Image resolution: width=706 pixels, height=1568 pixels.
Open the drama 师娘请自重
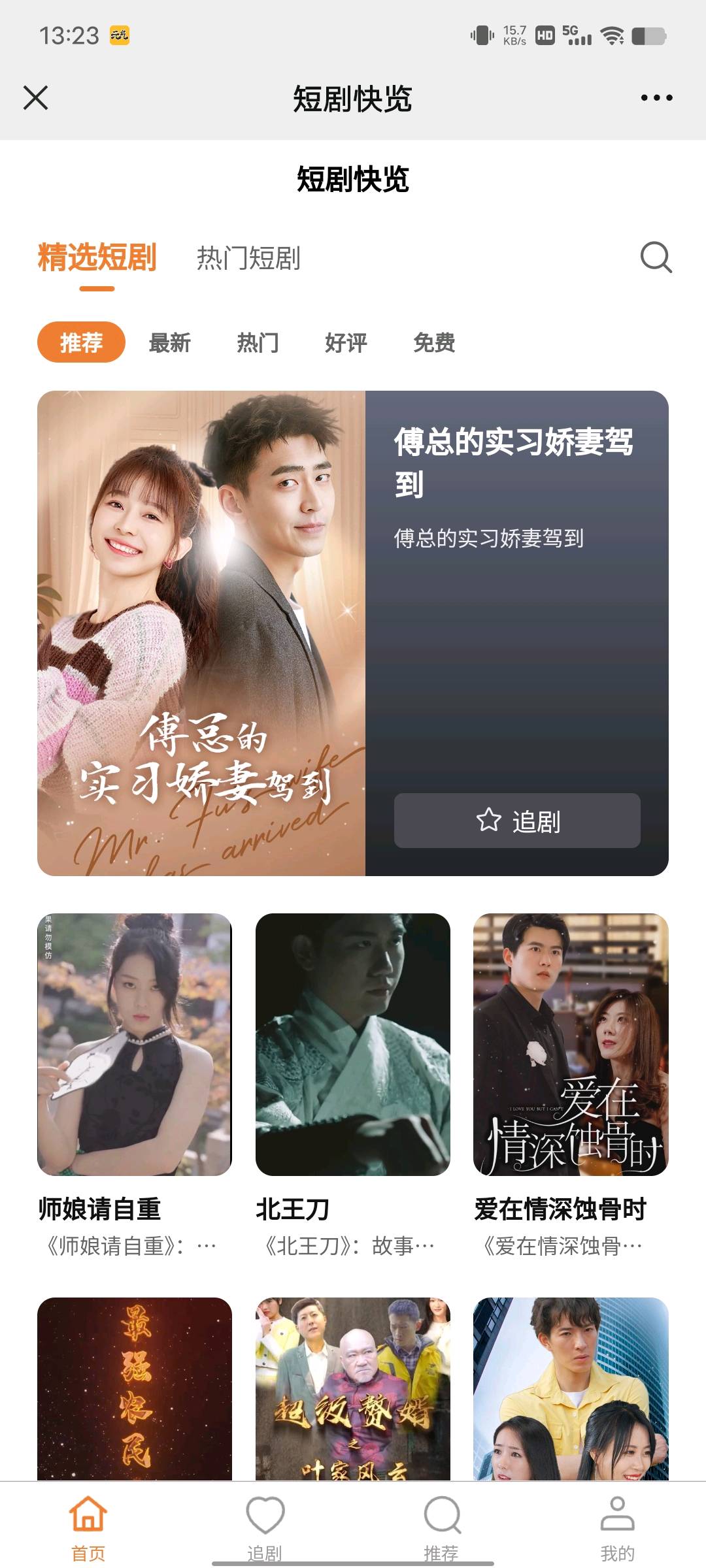tap(135, 1044)
